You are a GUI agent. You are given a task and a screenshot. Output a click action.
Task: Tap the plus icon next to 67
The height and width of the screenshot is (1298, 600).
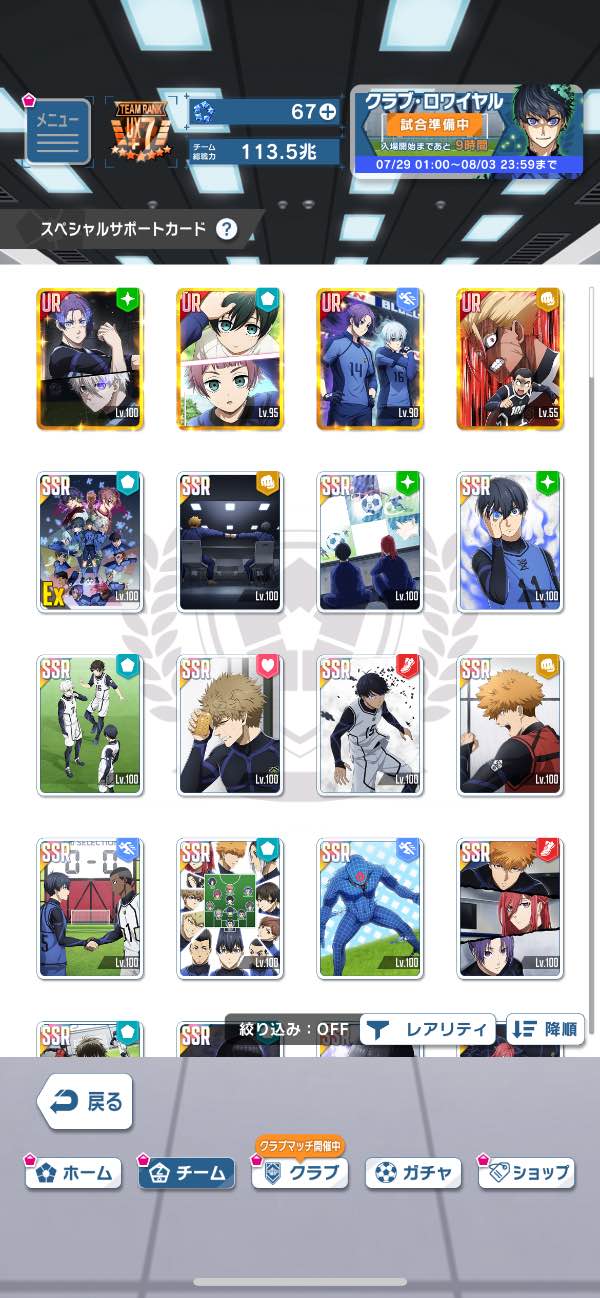(x=329, y=112)
